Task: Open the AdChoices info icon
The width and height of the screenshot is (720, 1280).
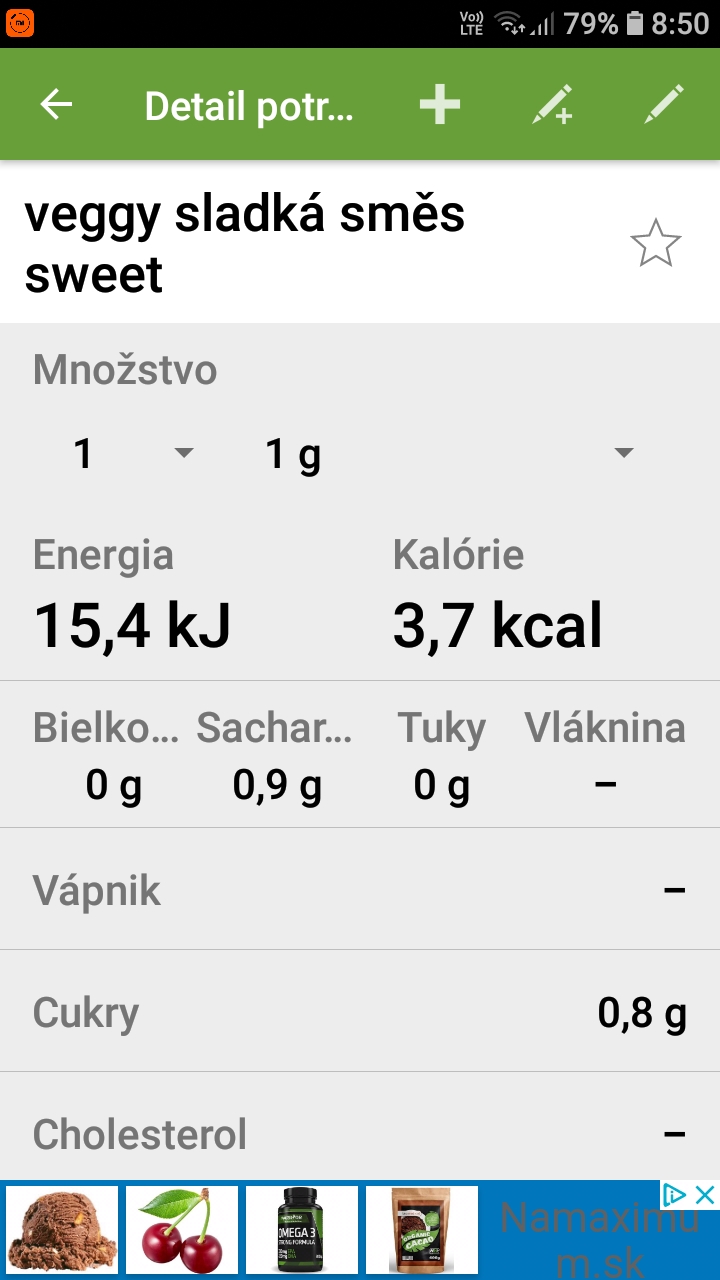Action: coord(675,1195)
